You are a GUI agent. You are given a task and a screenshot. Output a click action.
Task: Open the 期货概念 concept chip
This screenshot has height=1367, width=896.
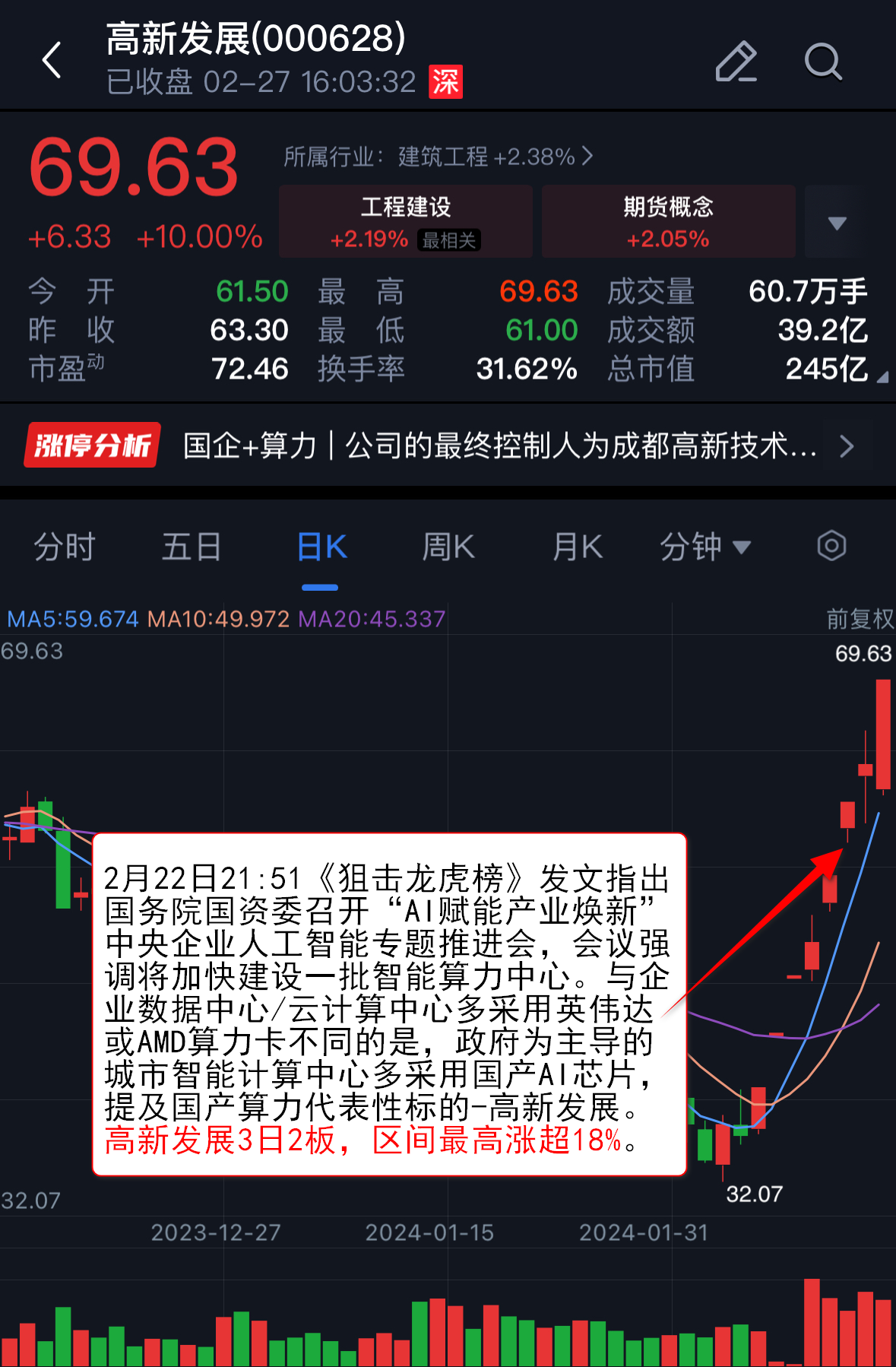[x=668, y=221]
